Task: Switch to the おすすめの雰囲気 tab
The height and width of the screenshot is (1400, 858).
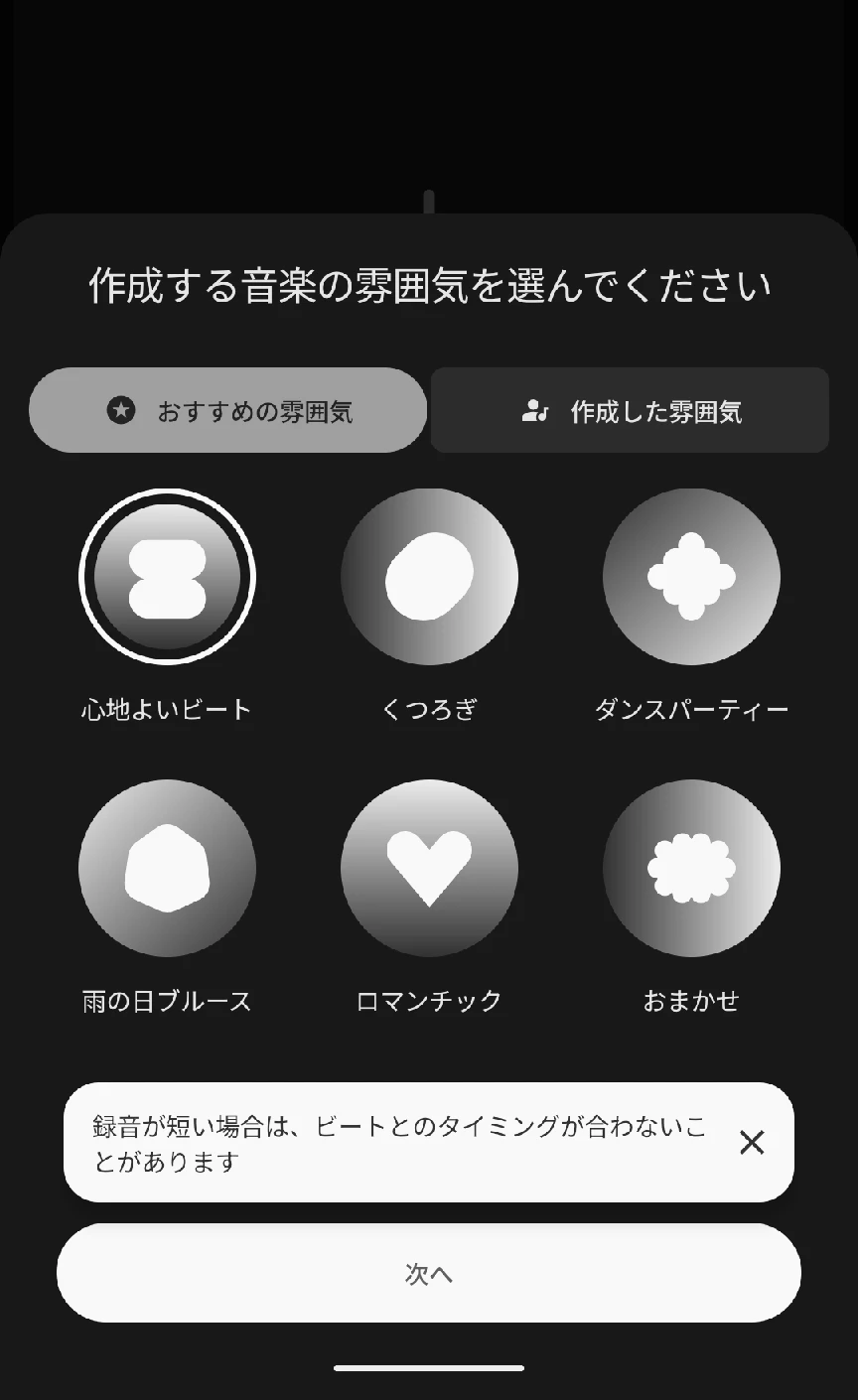Action: [x=228, y=410]
